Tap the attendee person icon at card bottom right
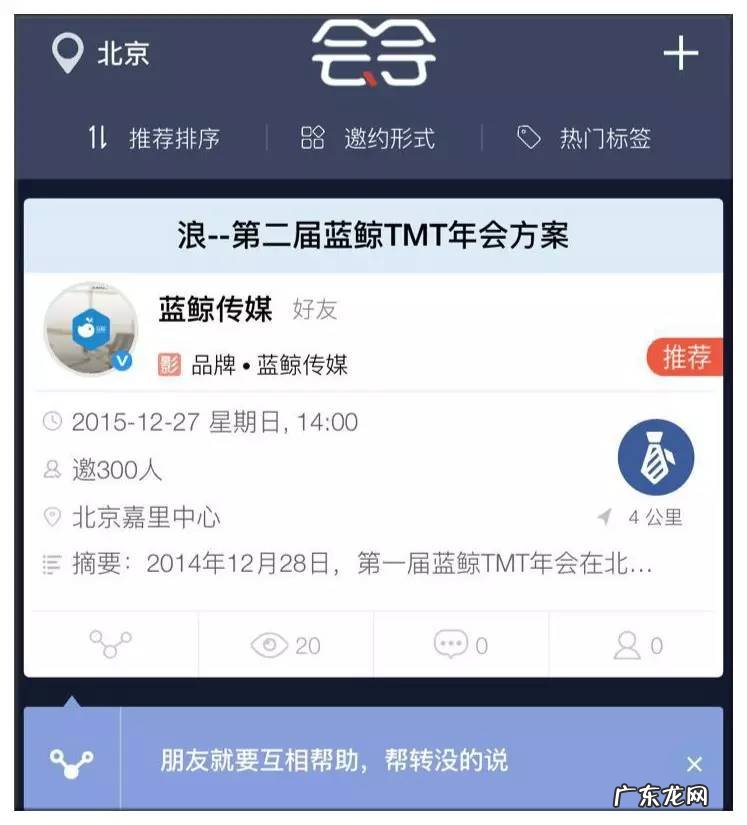 pos(630,645)
